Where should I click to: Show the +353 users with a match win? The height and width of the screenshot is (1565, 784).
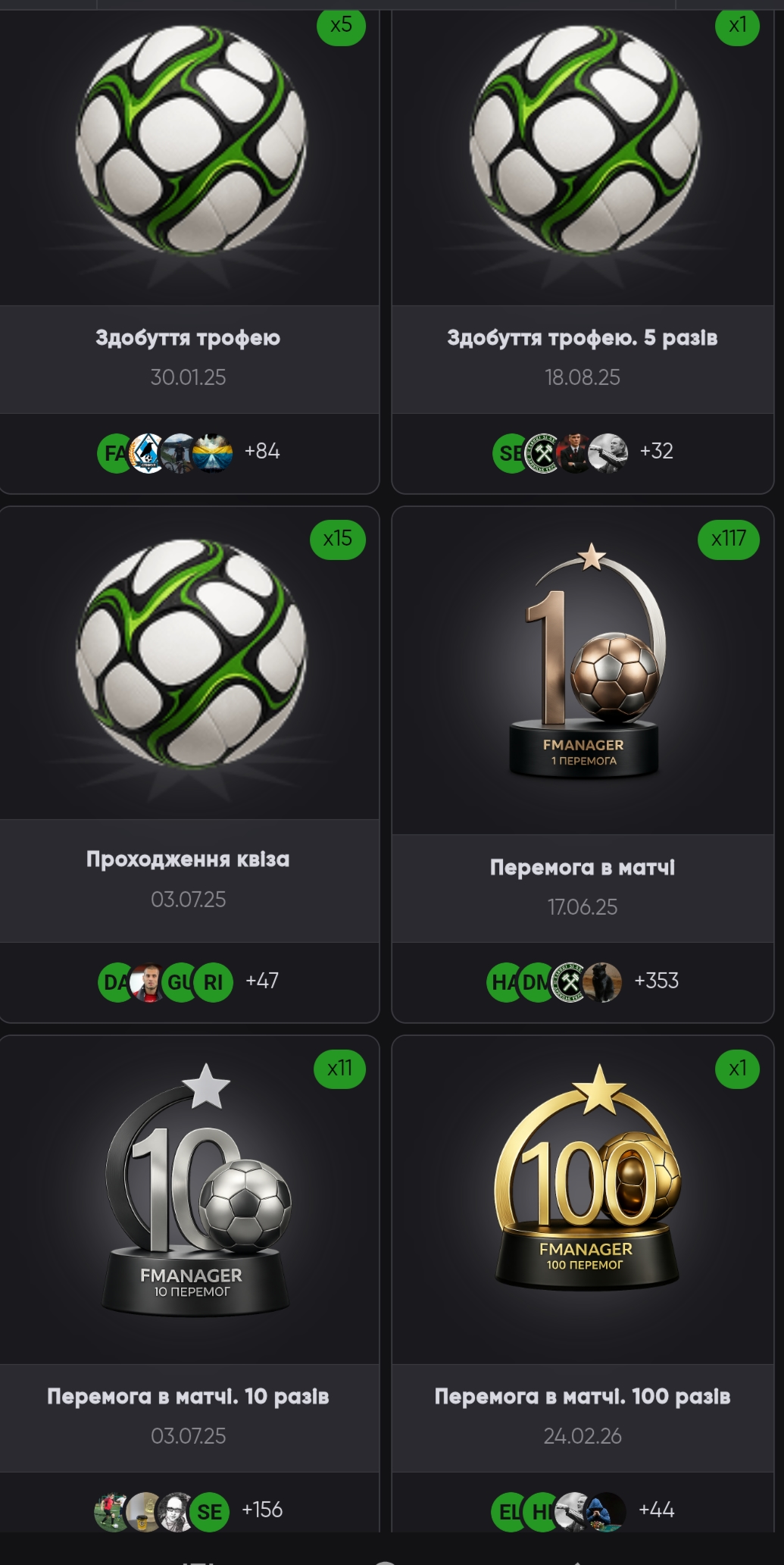(x=656, y=981)
